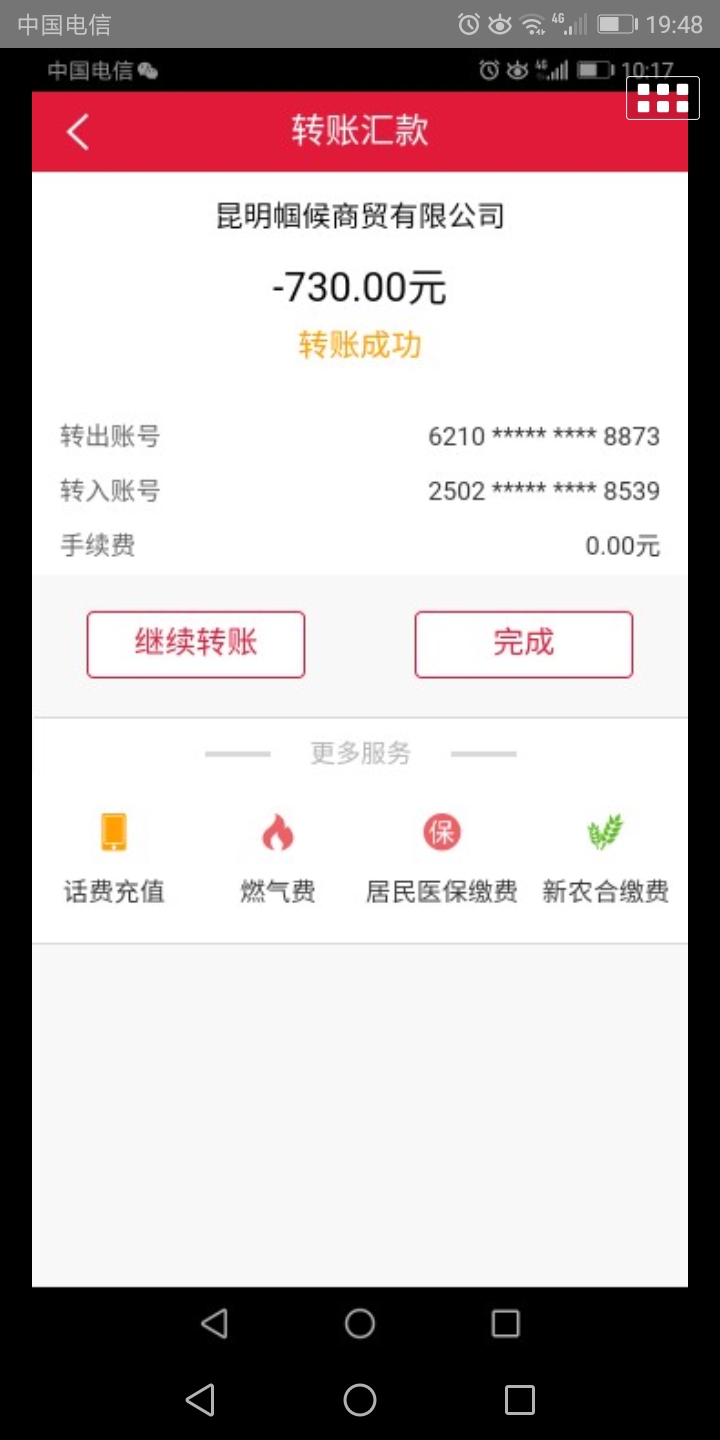Tap the system home button
The height and width of the screenshot is (1440, 720).
pyautogui.click(x=360, y=1399)
